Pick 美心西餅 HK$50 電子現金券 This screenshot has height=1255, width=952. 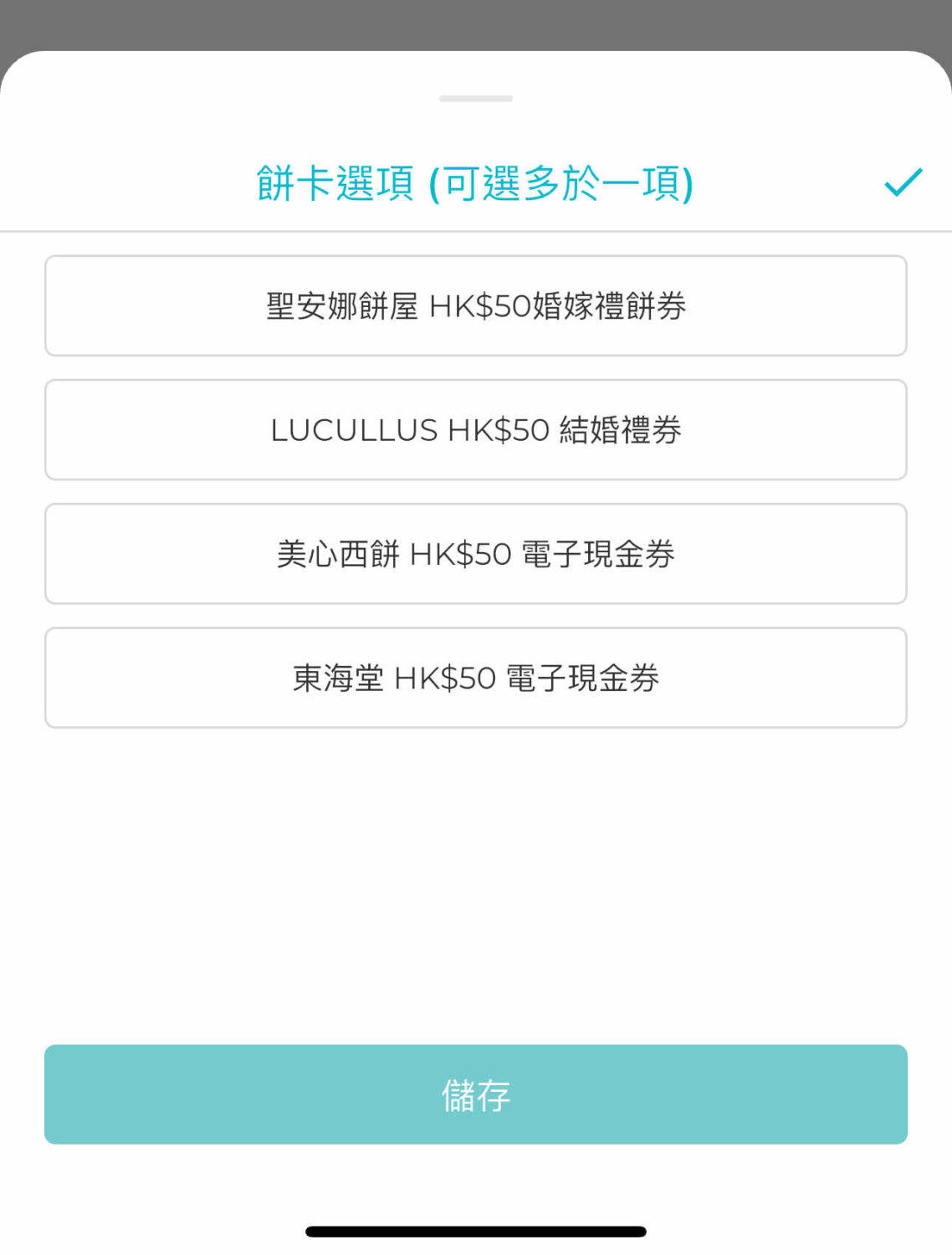point(475,553)
